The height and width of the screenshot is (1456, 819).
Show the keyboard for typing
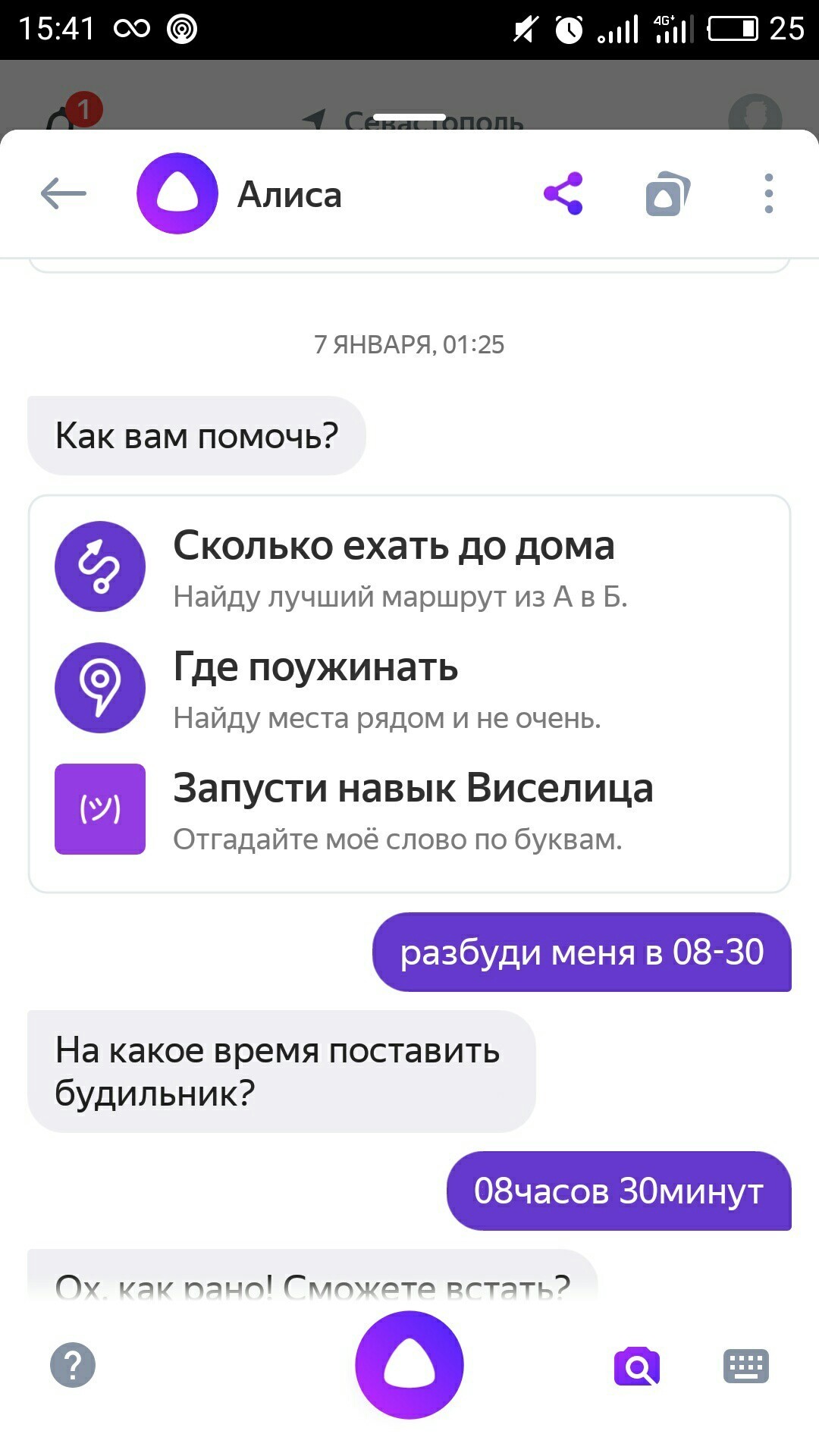[746, 1366]
